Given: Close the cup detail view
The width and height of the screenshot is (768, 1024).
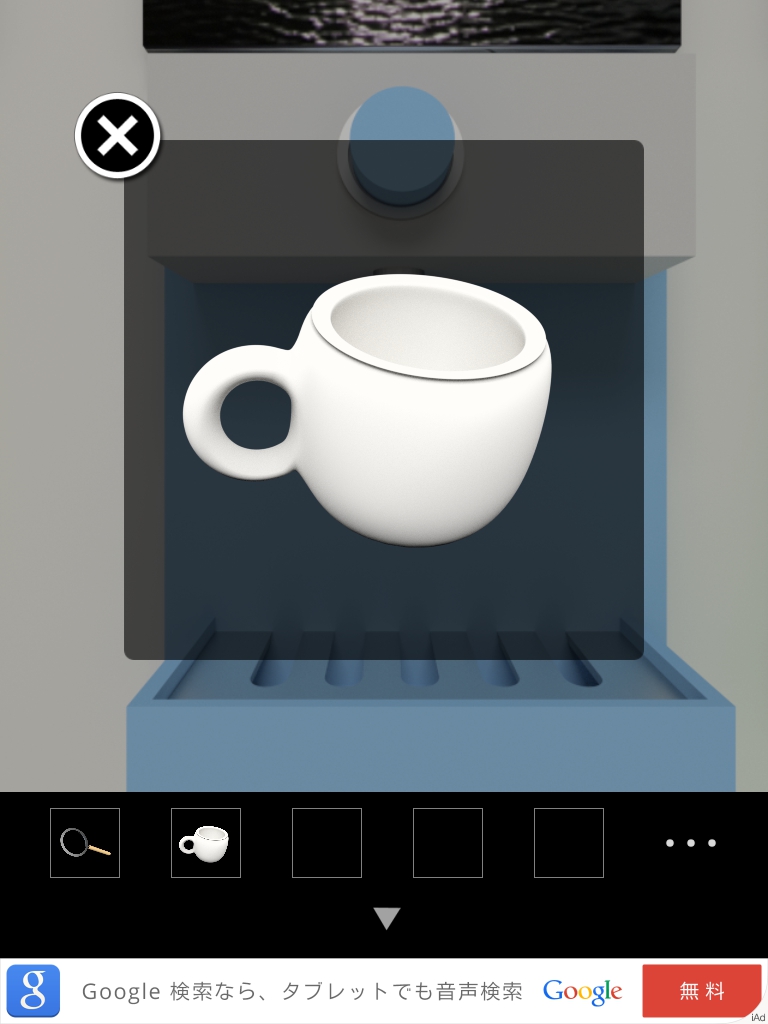Looking at the screenshot, I should pyautogui.click(x=118, y=137).
